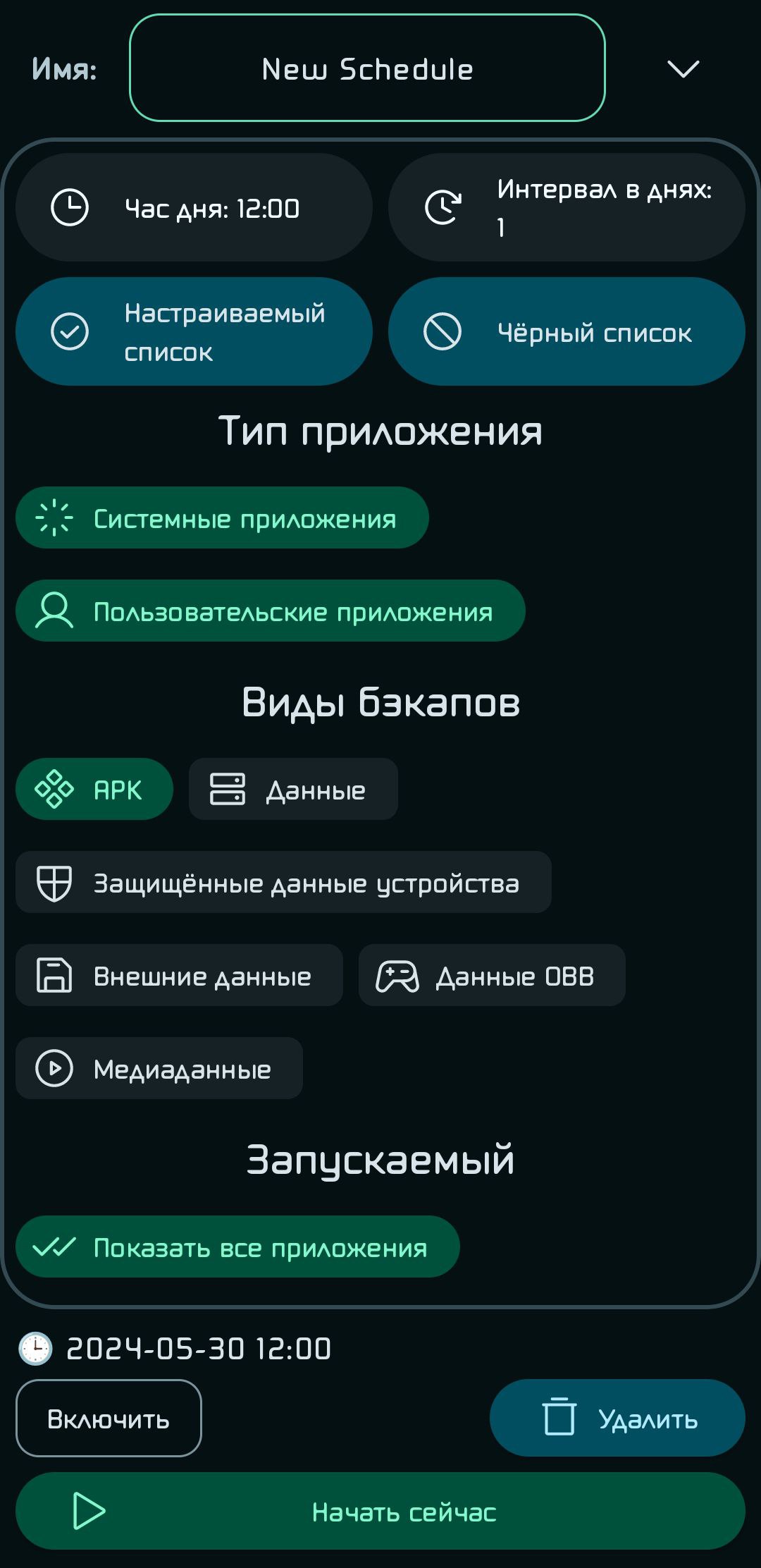Start the backup with Начать сейчас
Viewport: 761px width, 1568px height.
pyautogui.click(x=380, y=1511)
